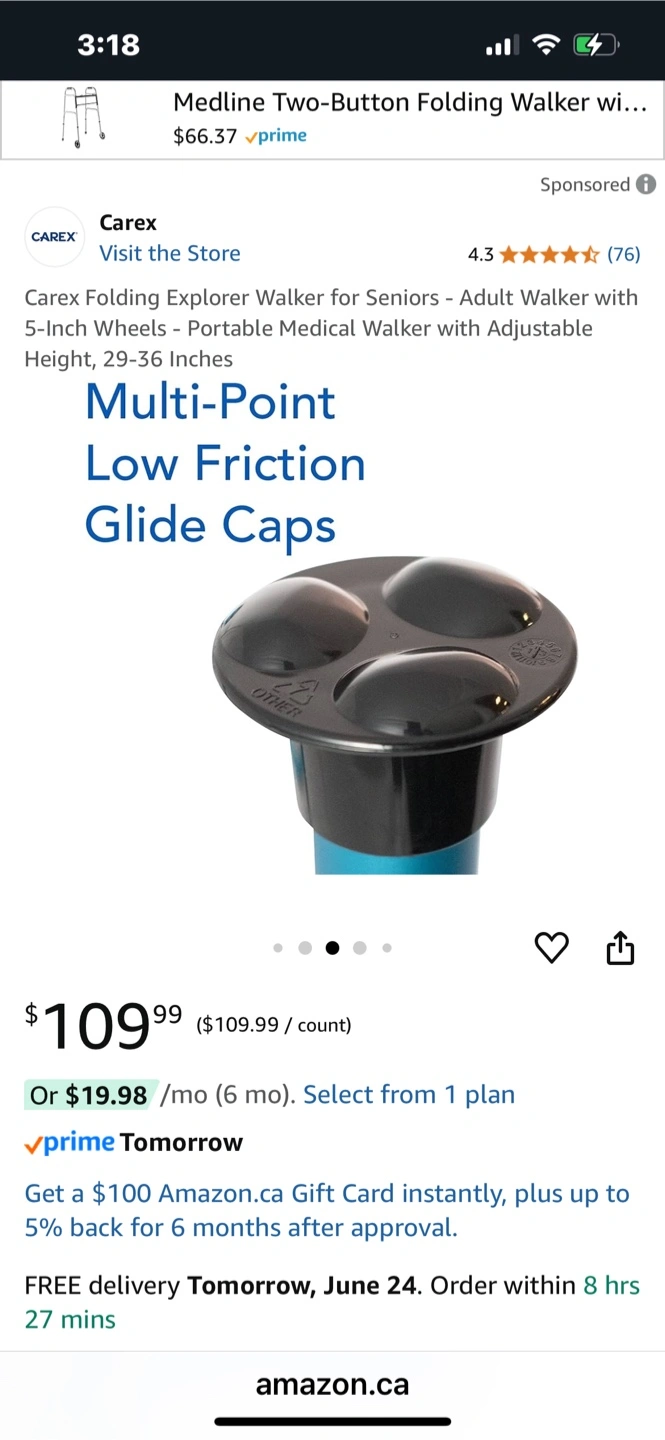Add this walker to wish list heart
Screen dimensions: 665x1440
pyautogui.click(x=552, y=947)
